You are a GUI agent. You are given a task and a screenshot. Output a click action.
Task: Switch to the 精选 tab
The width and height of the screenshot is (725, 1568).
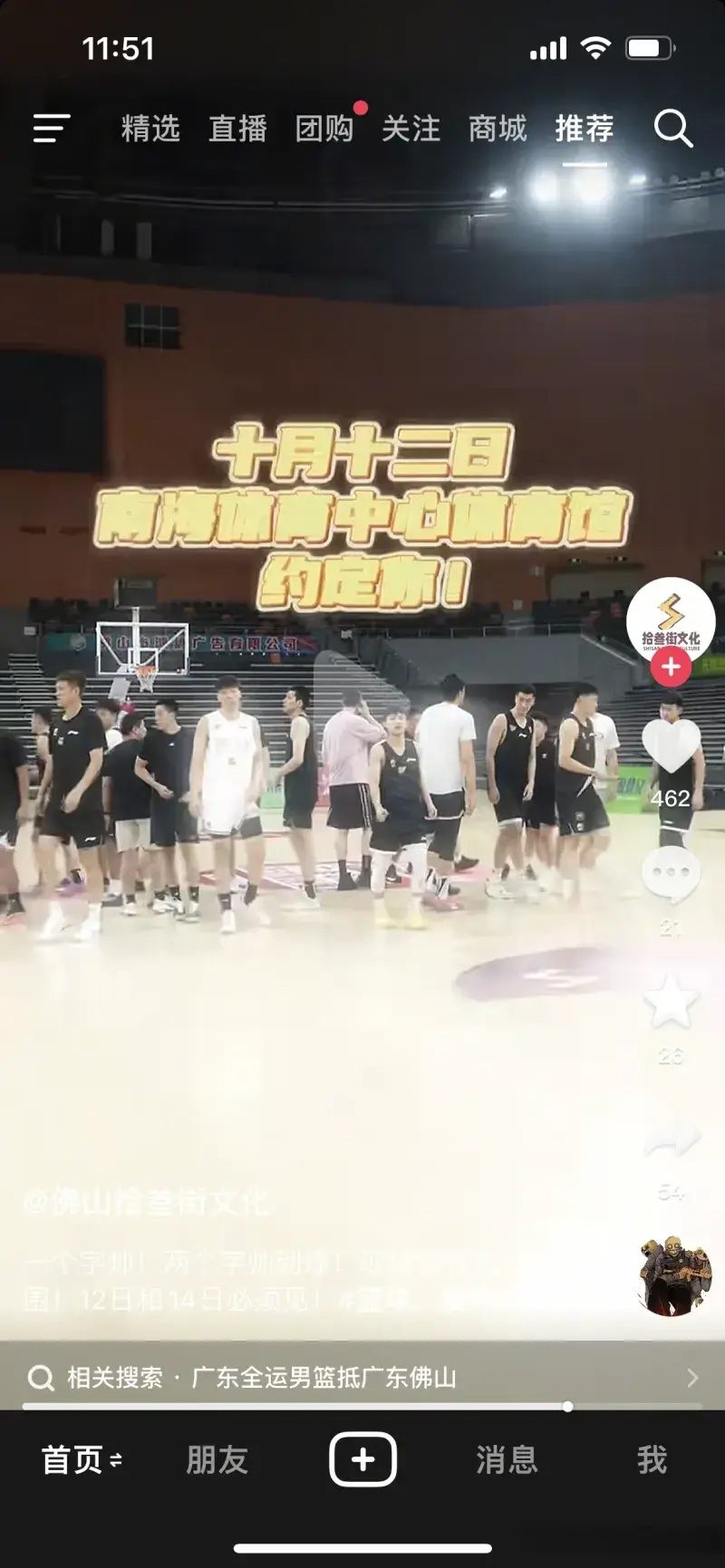click(x=150, y=129)
